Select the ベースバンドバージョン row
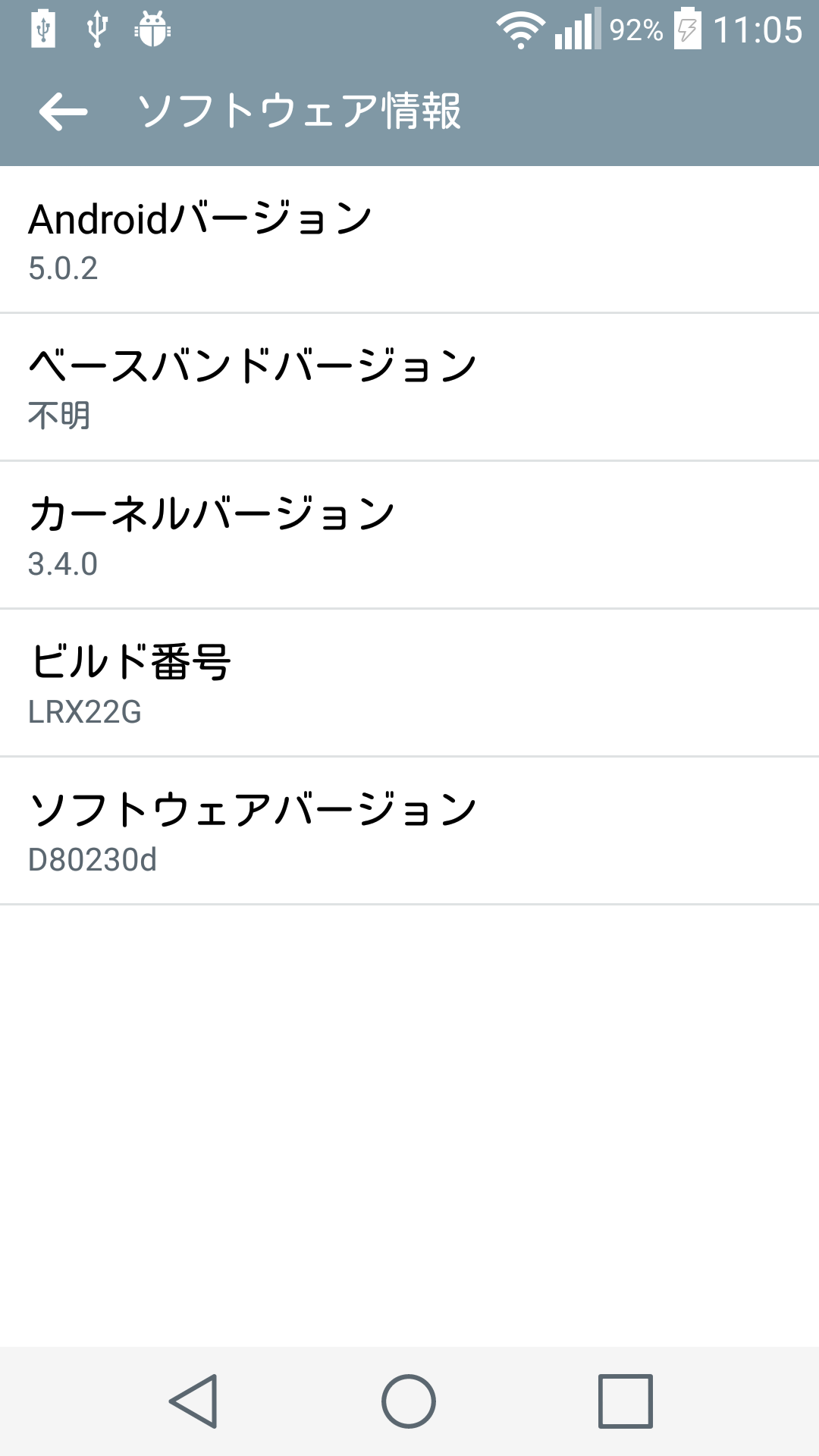Image resolution: width=819 pixels, height=1456 pixels. pyautogui.click(x=409, y=387)
